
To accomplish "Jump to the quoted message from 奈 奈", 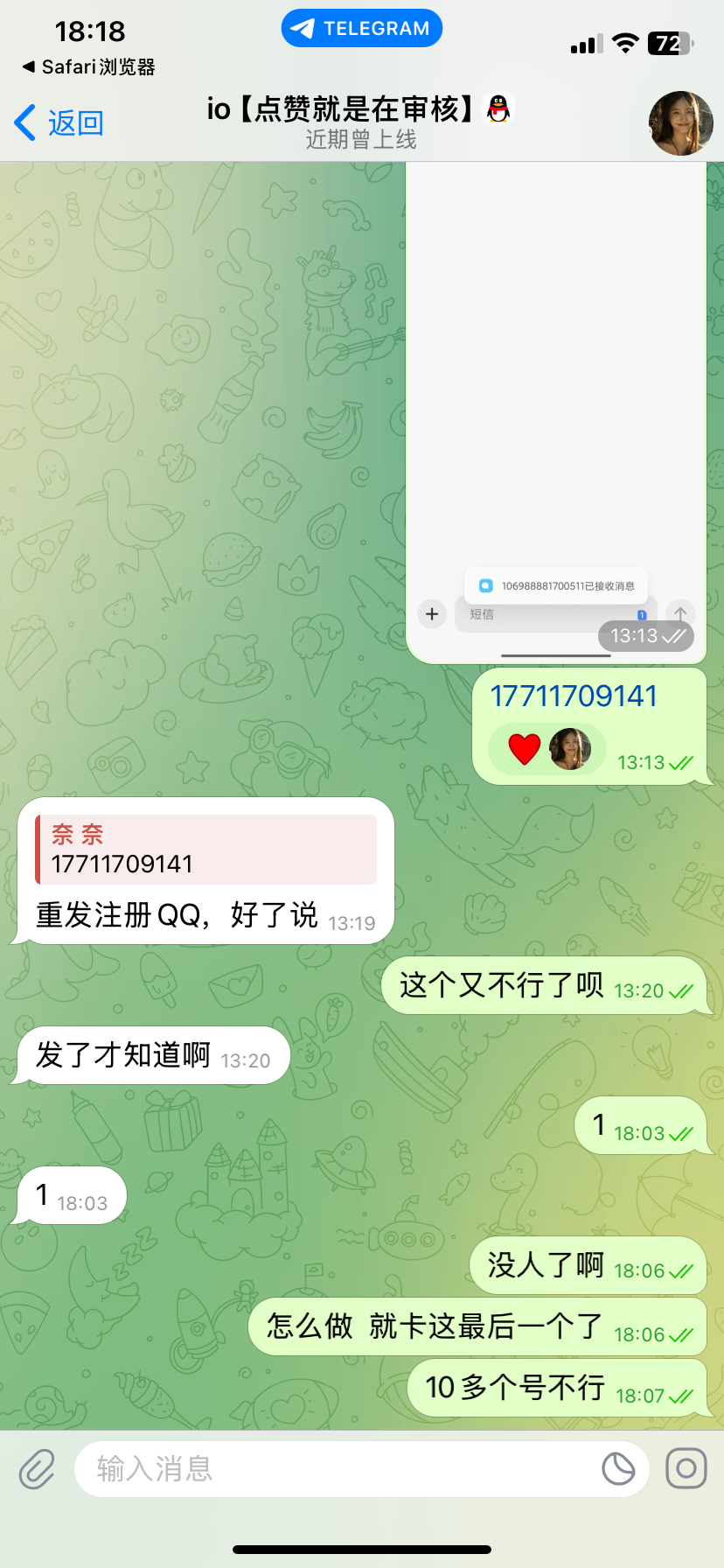I will (206, 850).
